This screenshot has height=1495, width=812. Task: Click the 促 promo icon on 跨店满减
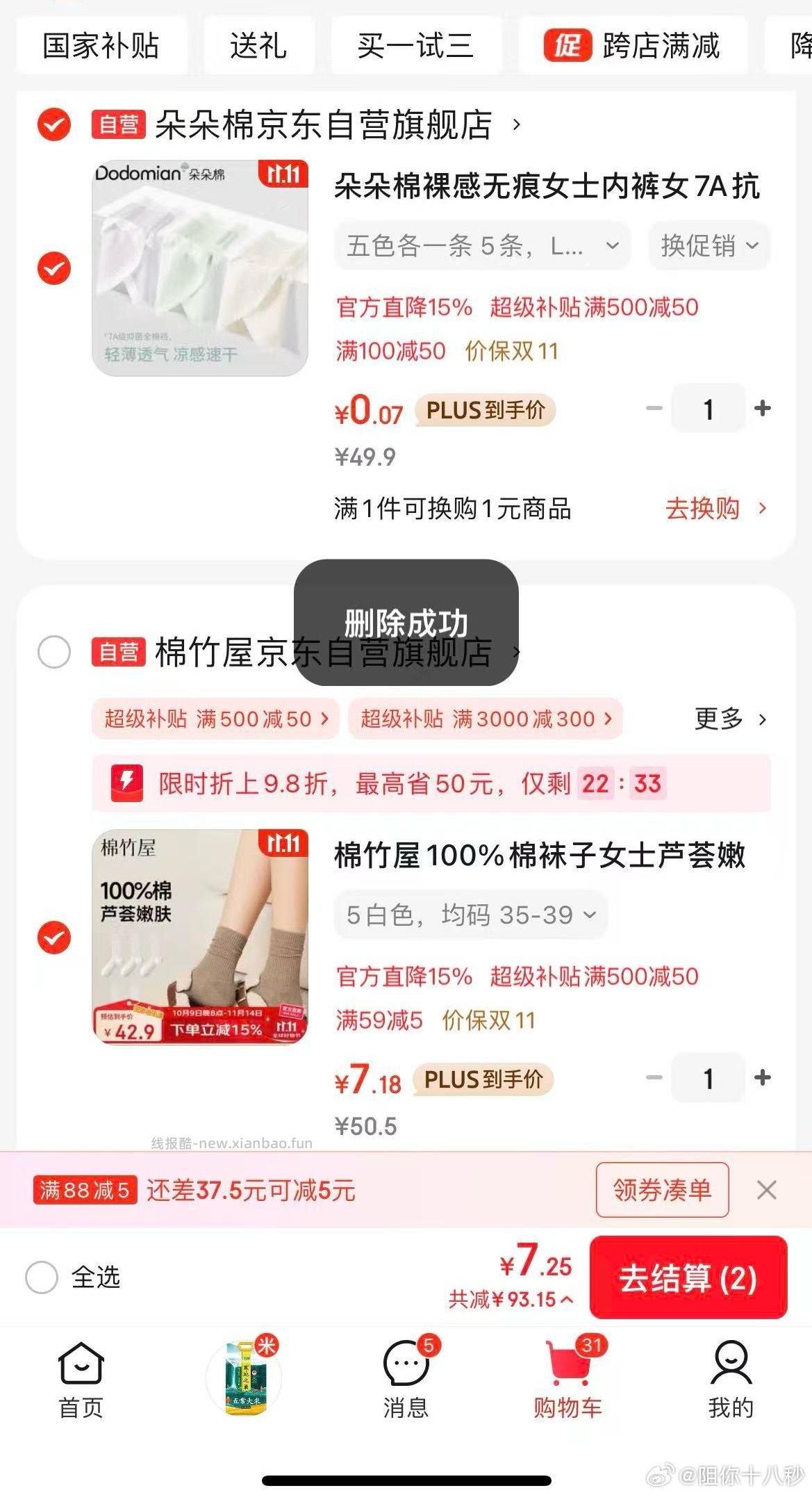tap(567, 45)
